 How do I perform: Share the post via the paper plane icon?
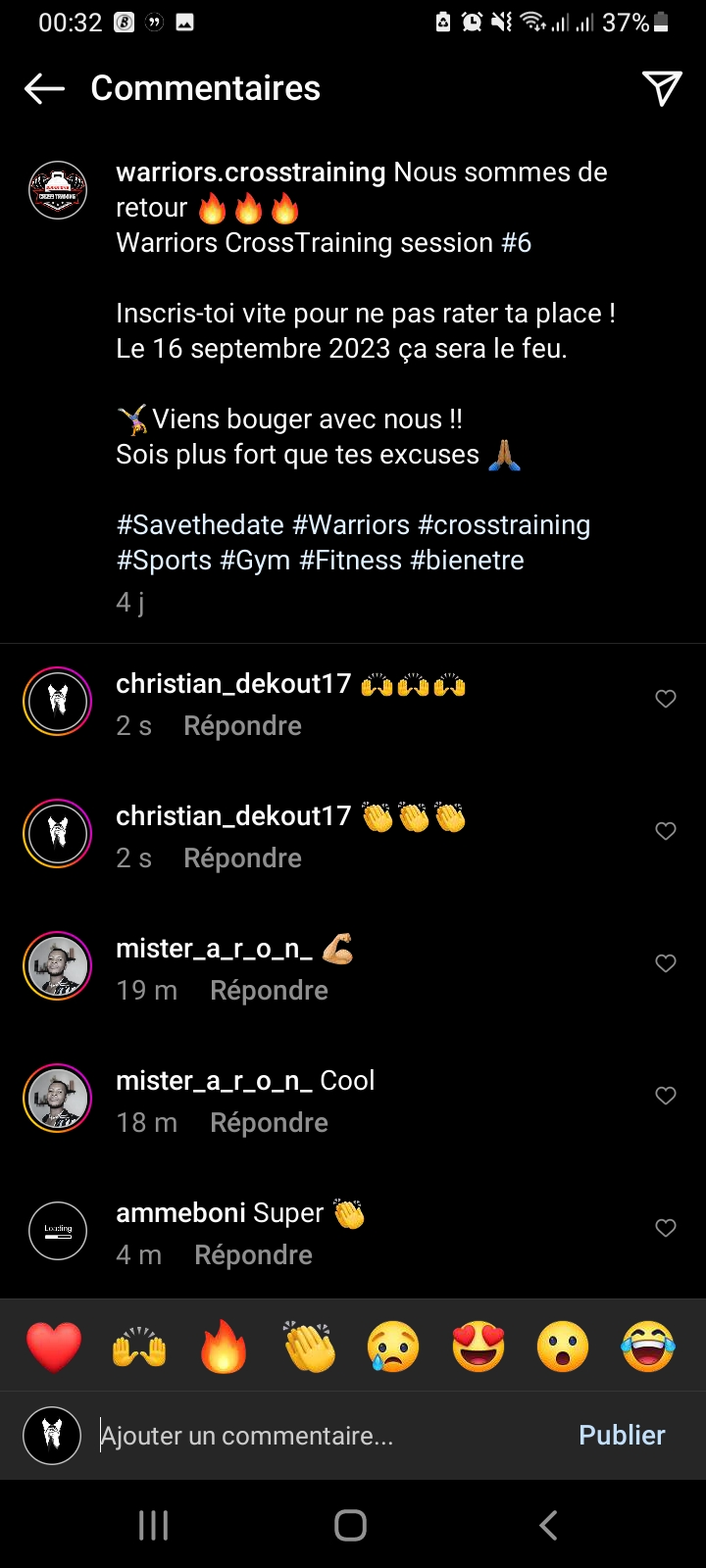click(662, 88)
